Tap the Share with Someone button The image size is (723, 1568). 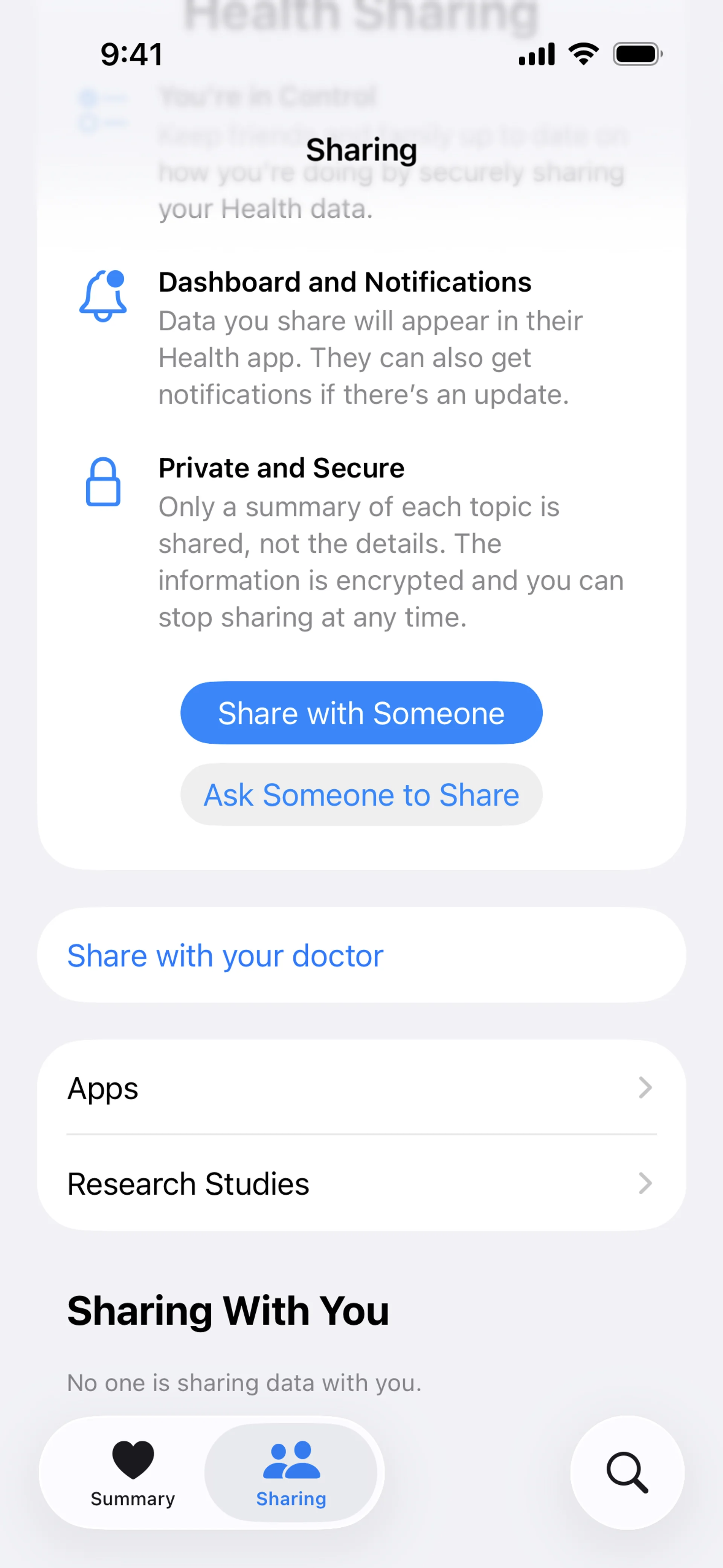[x=361, y=713]
